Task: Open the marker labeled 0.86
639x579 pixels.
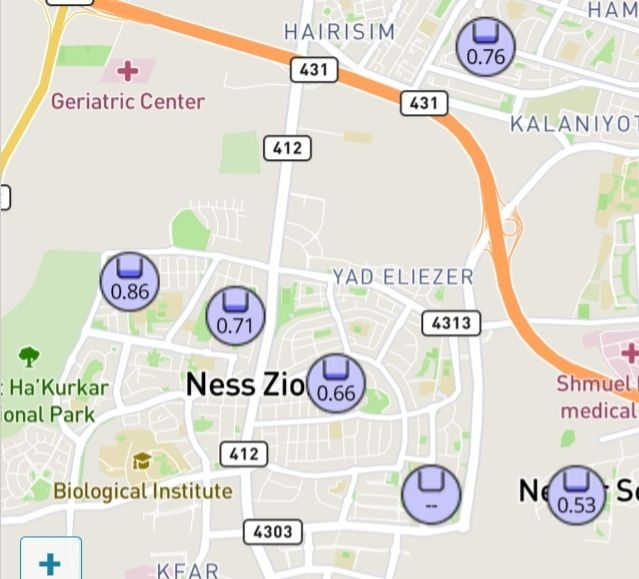Action: pos(130,282)
